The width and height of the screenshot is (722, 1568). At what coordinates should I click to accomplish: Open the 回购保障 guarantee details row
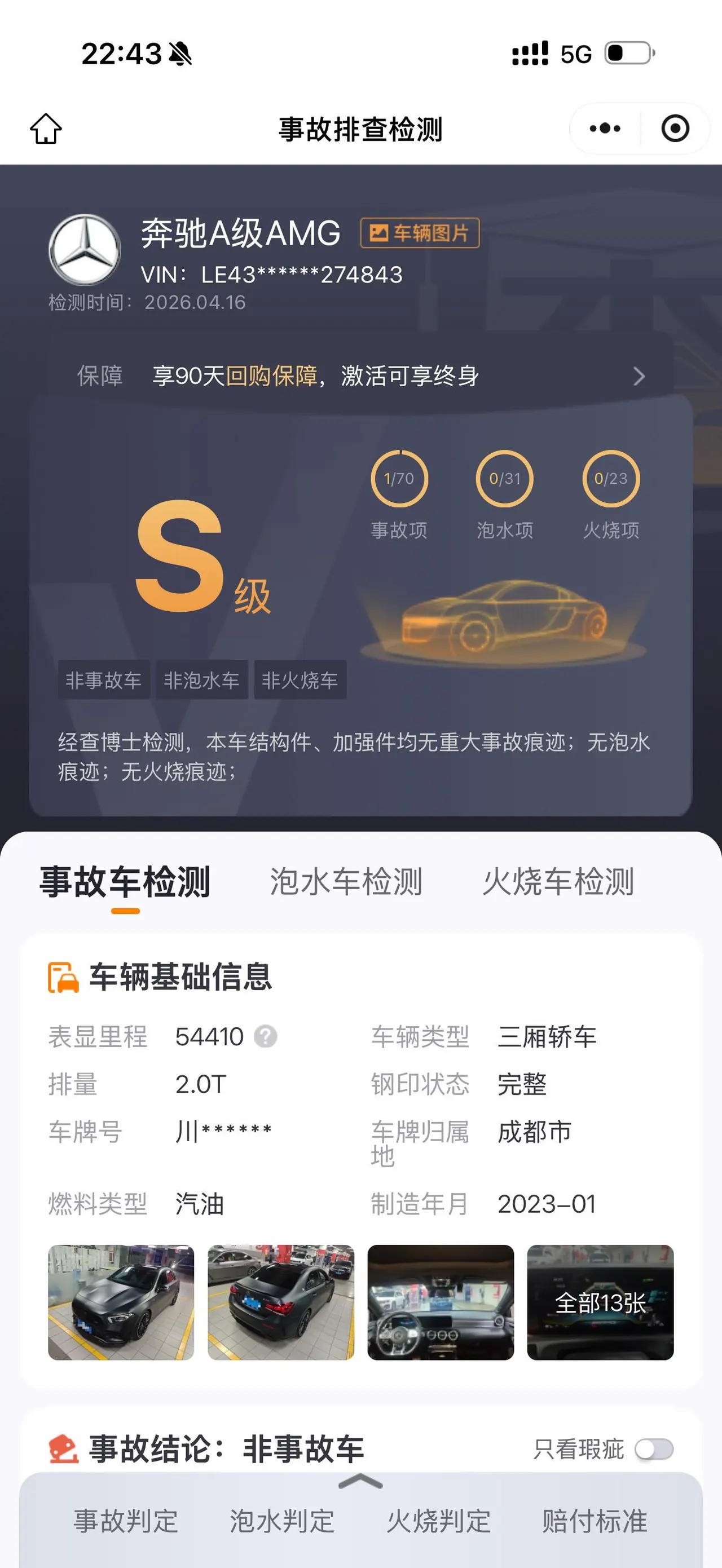(x=360, y=376)
